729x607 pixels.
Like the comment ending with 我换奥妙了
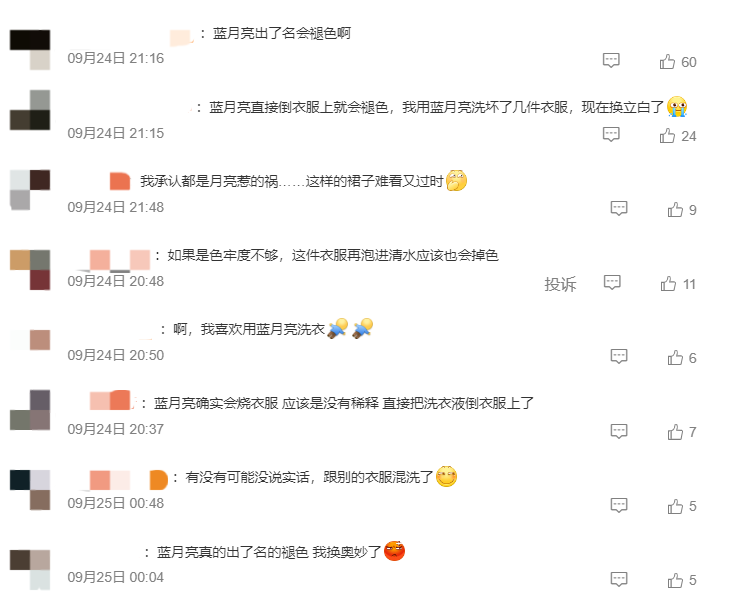click(675, 580)
